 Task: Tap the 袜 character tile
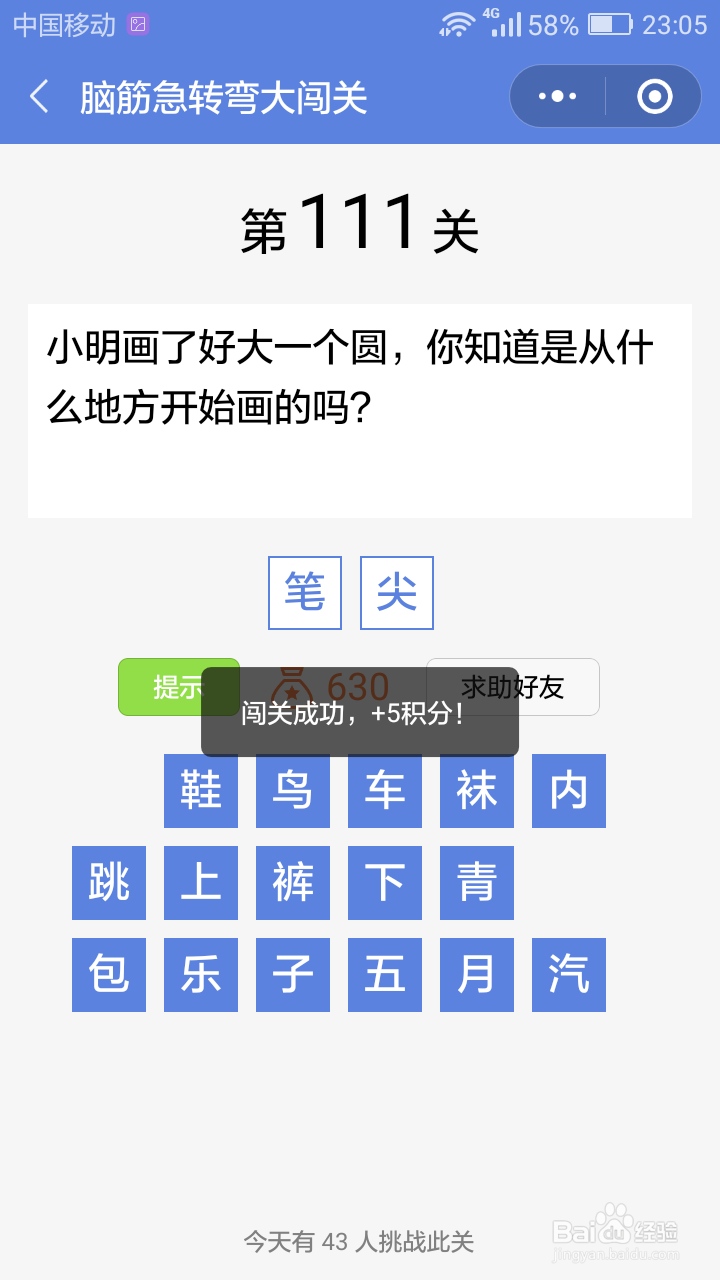pyautogui.click(x=477, y=791)
